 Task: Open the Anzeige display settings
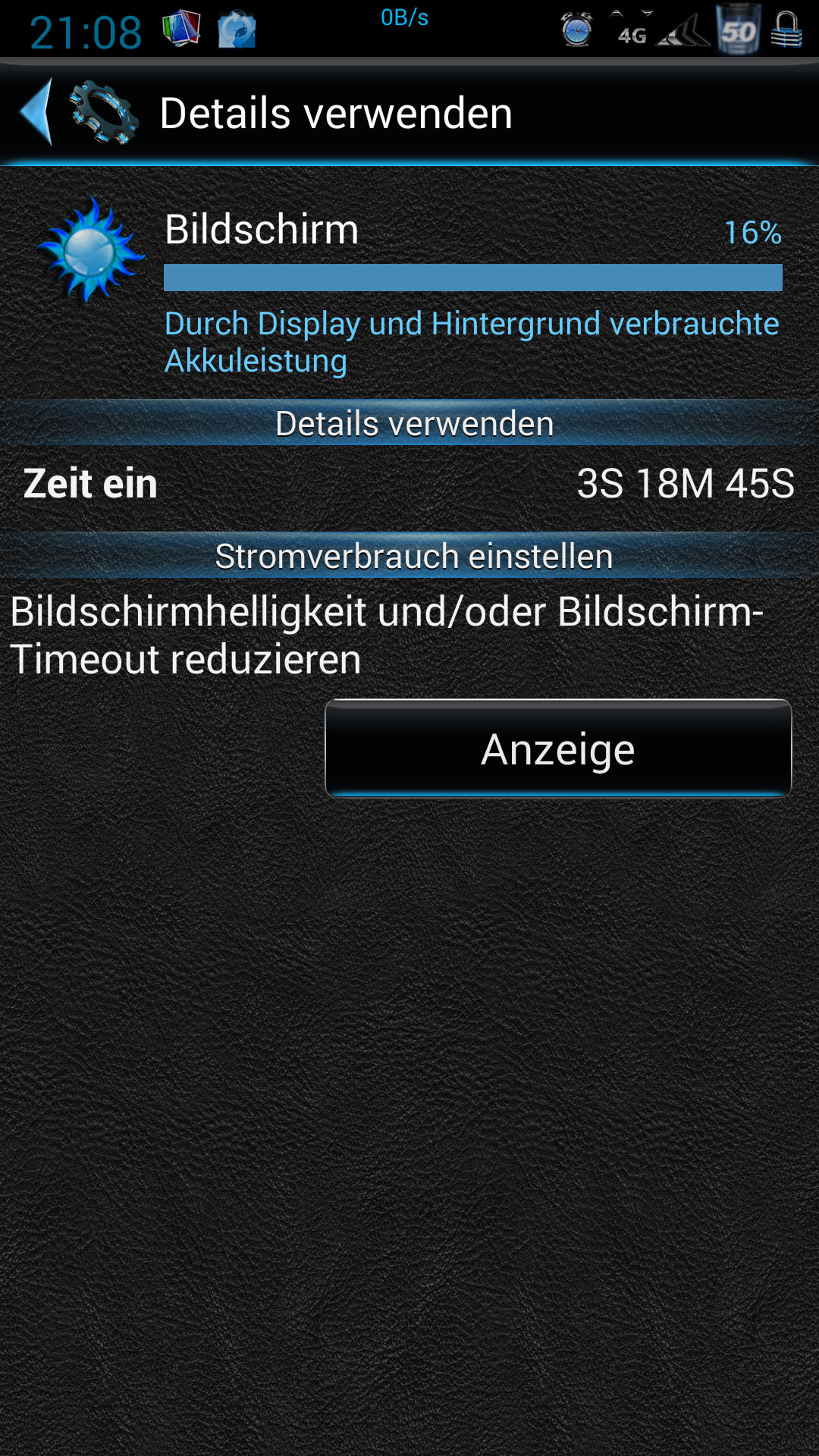pyautogui.click(x=558, y=748)
